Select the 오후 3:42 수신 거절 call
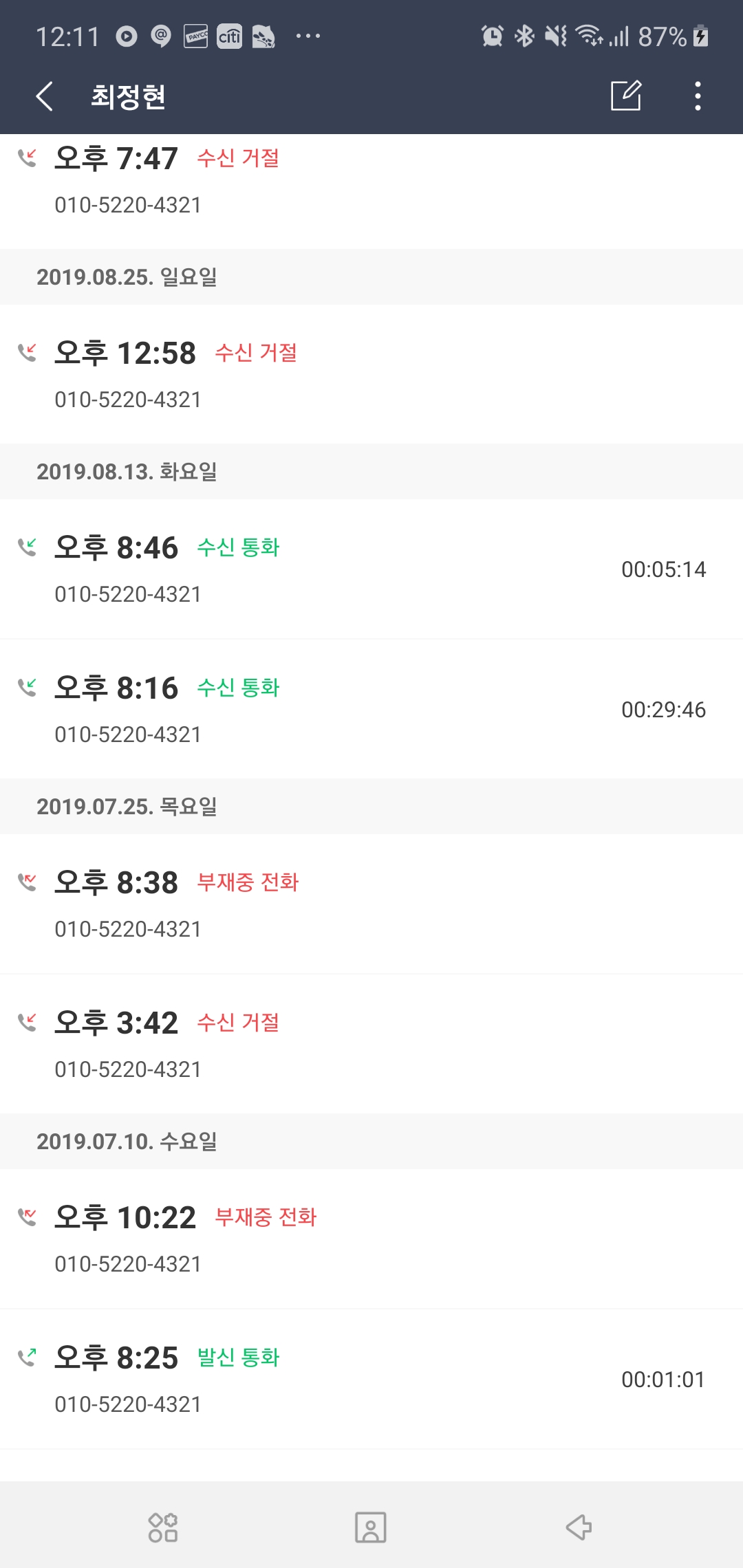Image resolution: width=743 pixels, height=1568 pixels. (371, 1045)
